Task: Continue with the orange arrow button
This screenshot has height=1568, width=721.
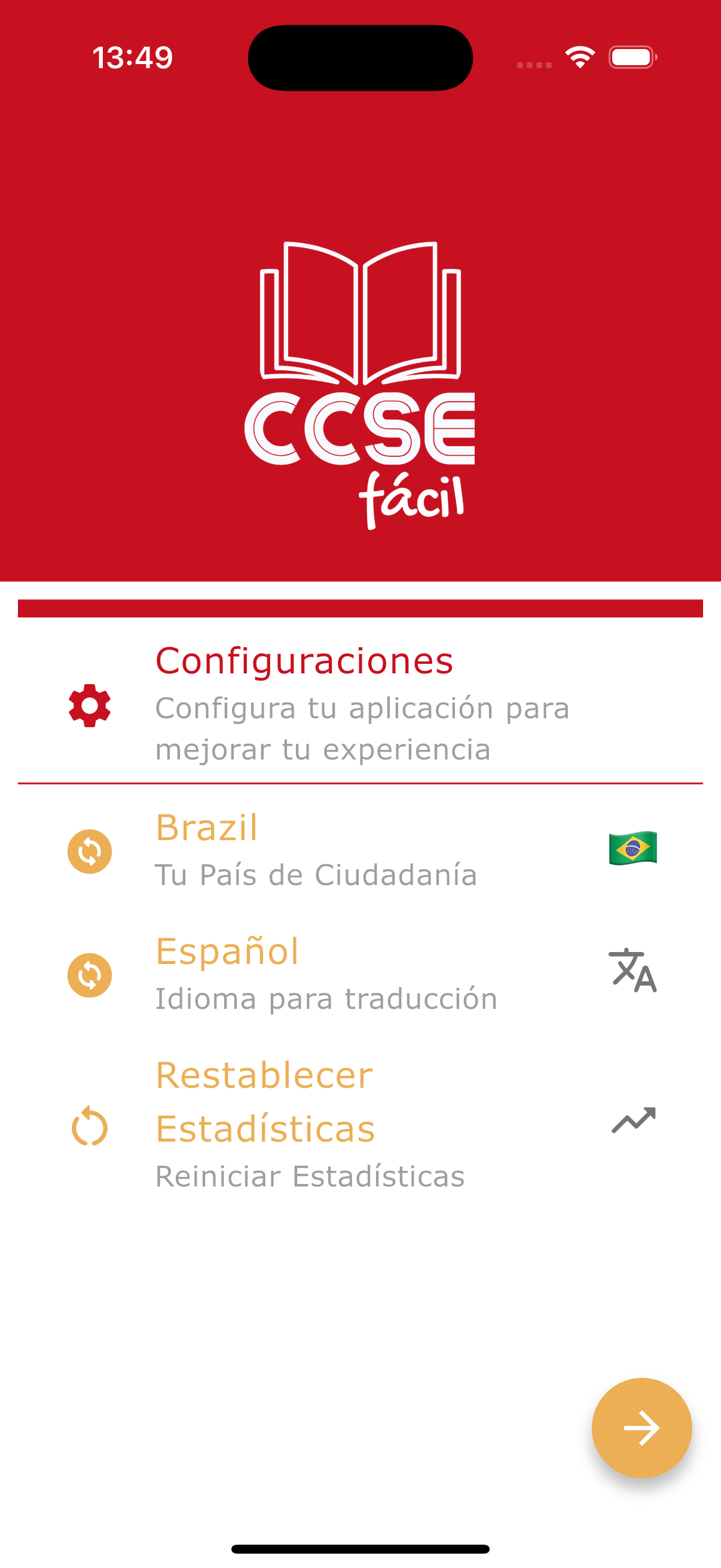Action: coord(641,1427)
